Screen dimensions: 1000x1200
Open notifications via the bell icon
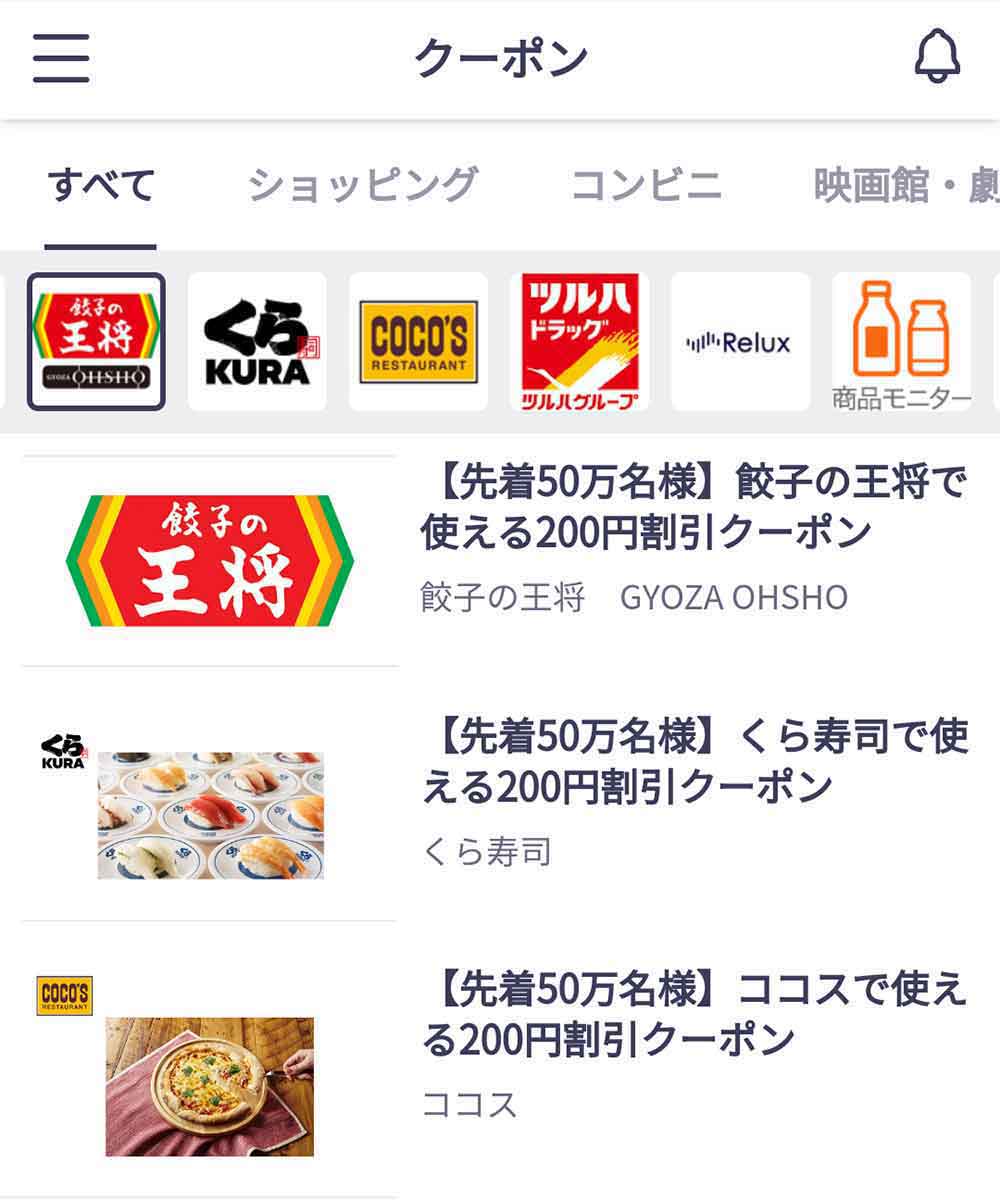(x=936, y=57)
